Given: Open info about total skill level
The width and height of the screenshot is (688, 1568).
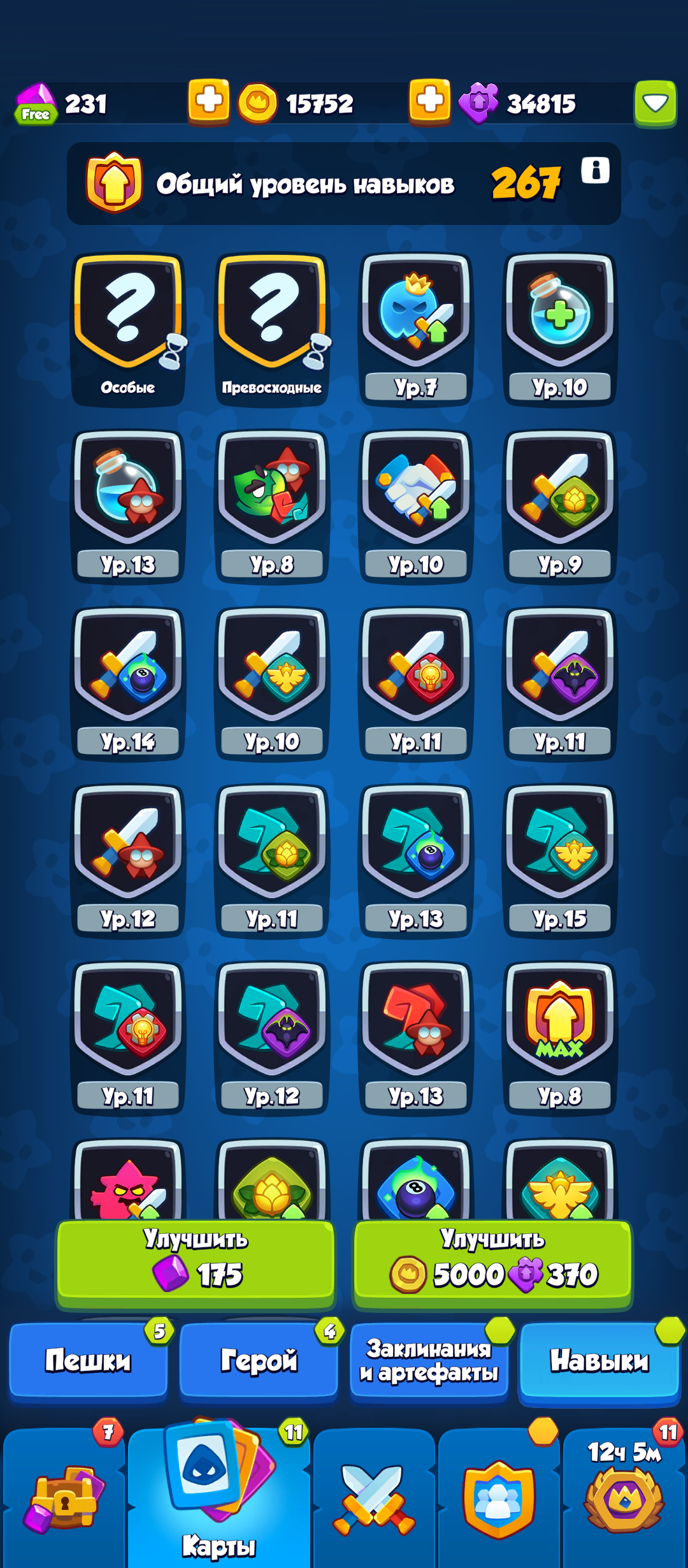Looking at the screenshot, I should pyautogui.click(x=595, y=170).
